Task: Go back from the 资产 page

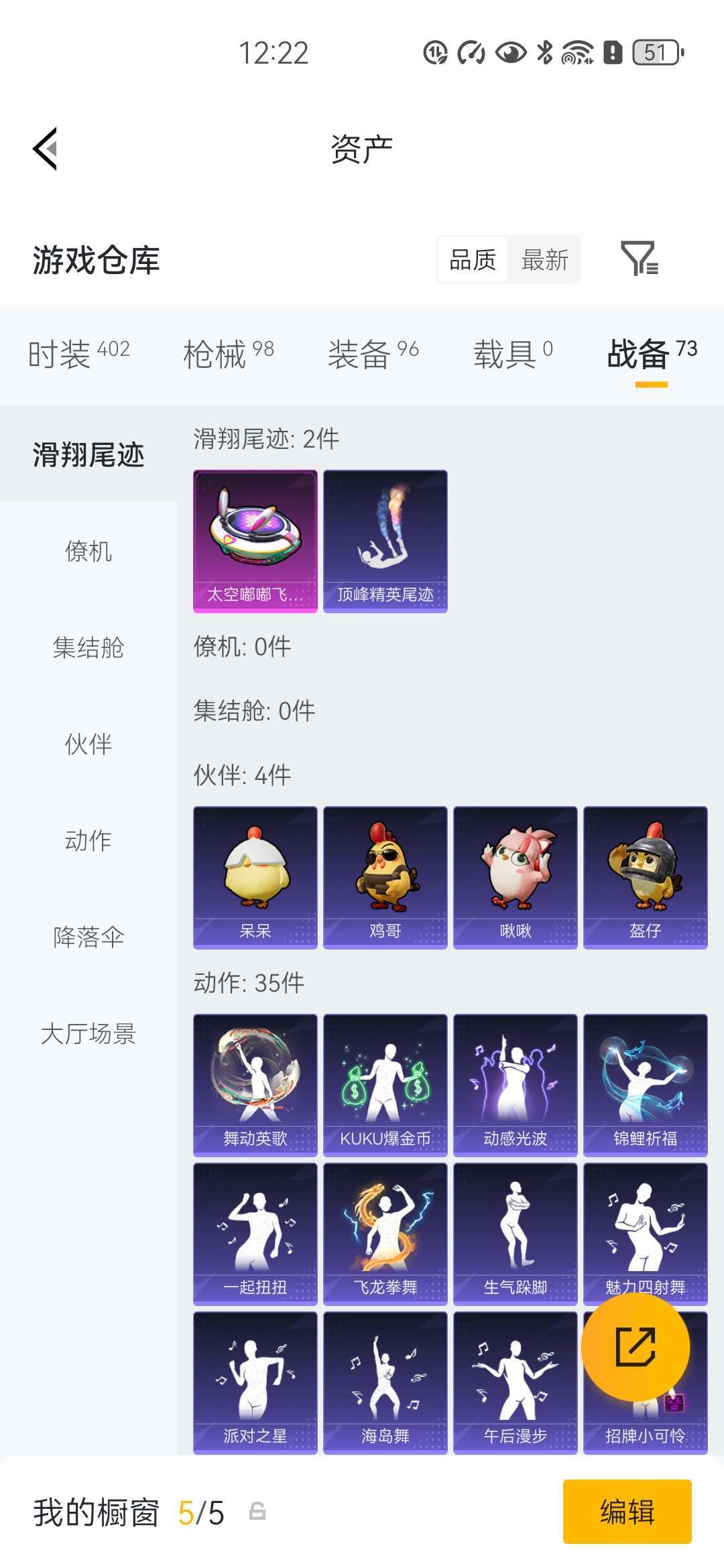Action: click(46, 149)
